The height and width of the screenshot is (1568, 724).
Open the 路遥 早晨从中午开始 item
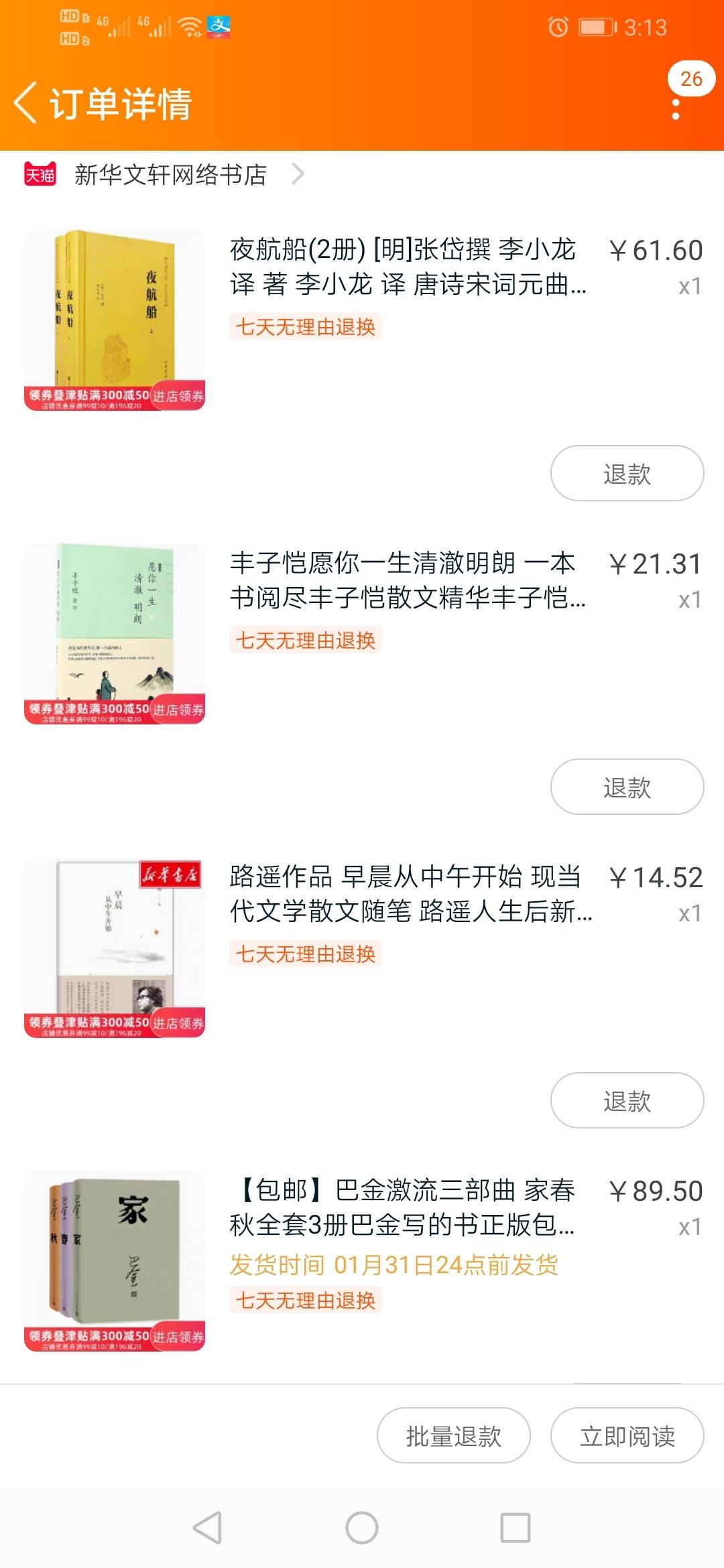[x=362, y=948]
